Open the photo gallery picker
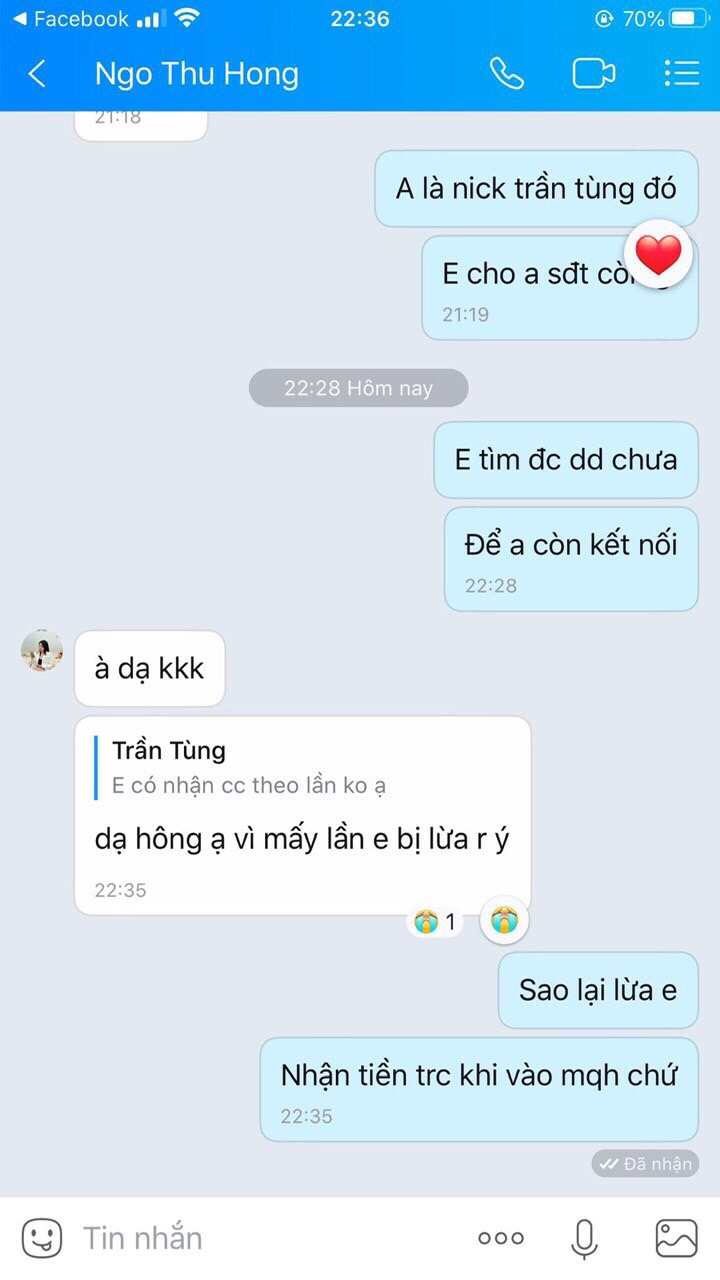This screenshot has width=720, height=1280. coord(676,1238)
